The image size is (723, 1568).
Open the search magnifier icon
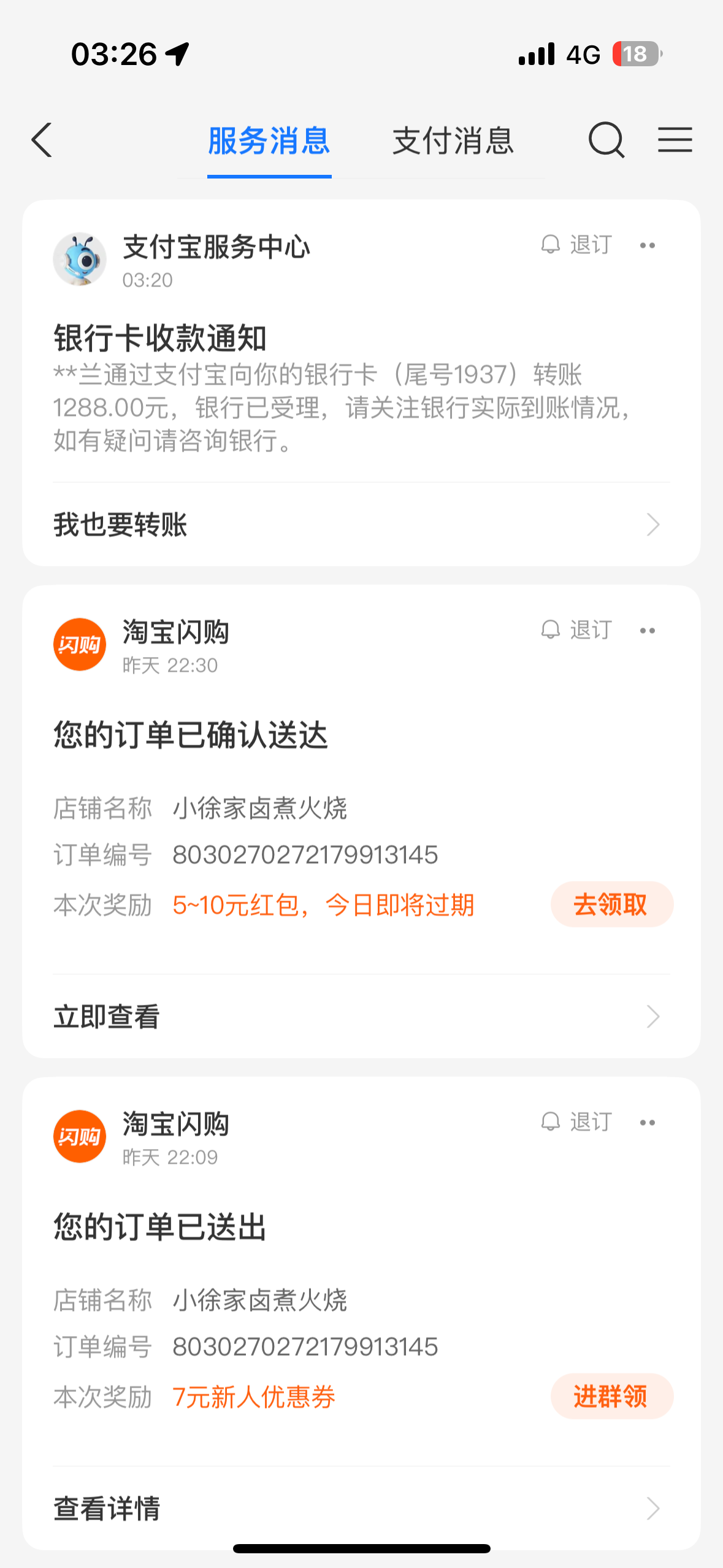pos(606,140)
